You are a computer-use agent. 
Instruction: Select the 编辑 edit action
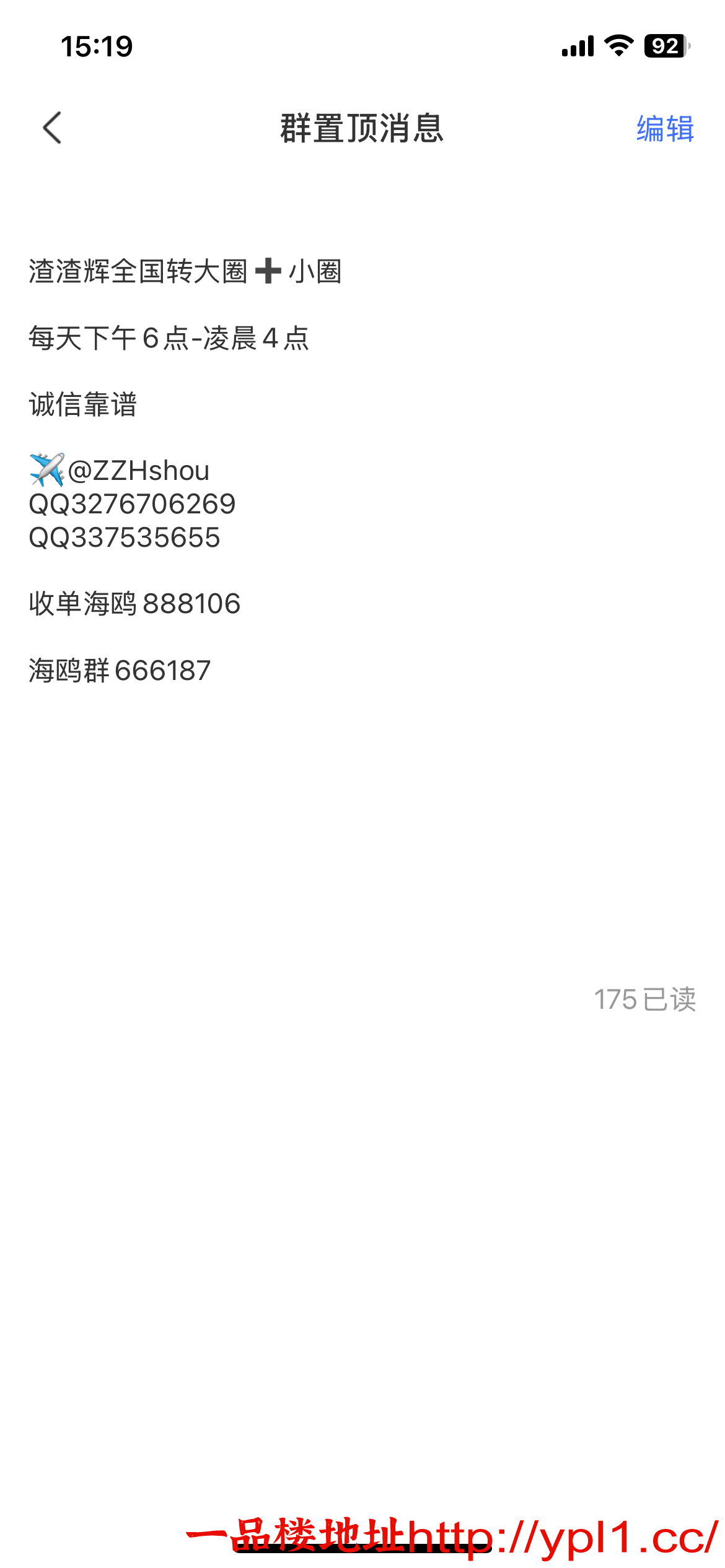pyautogui.click(x=664, y=130)
